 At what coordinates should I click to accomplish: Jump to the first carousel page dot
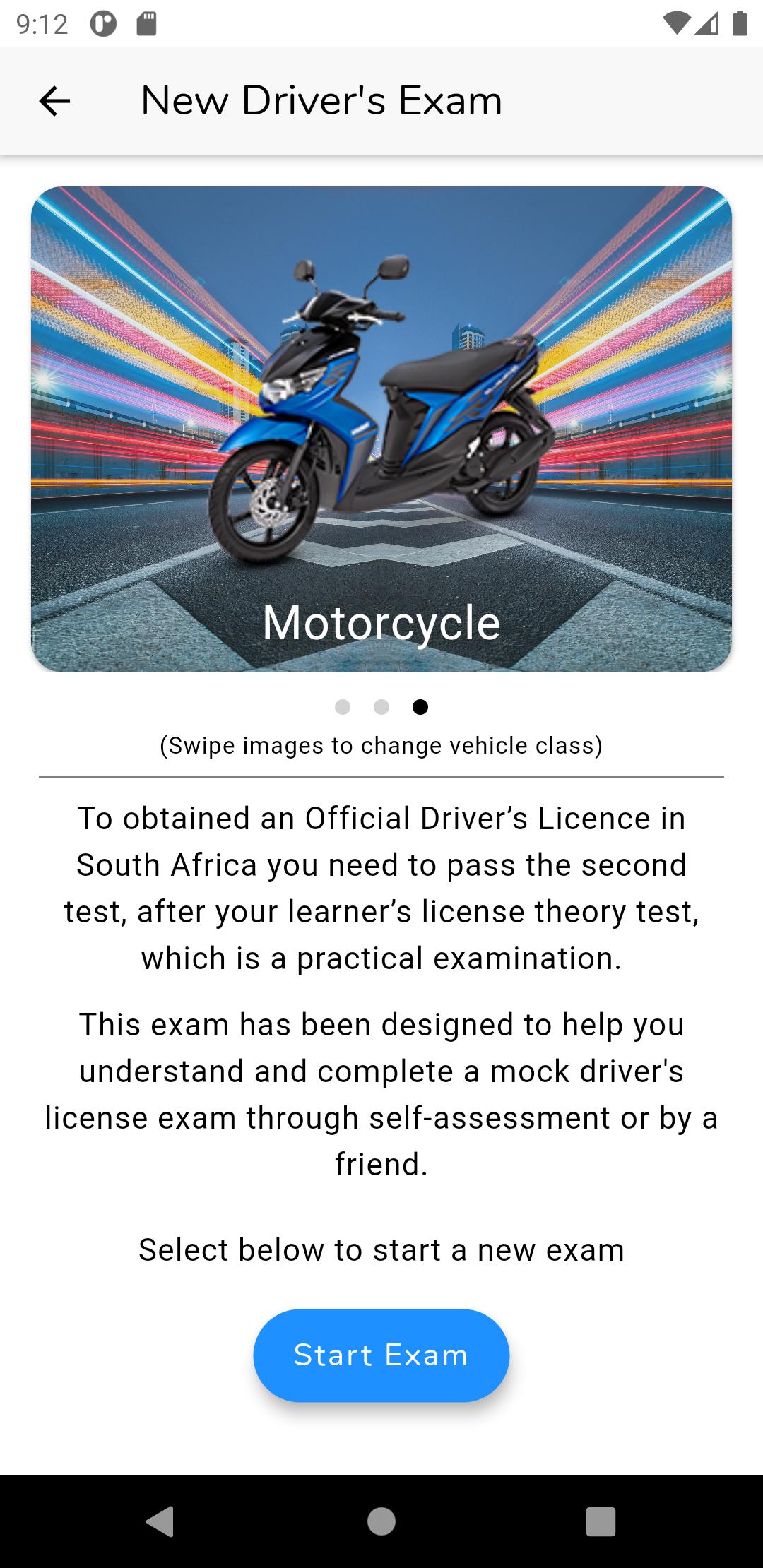(343, 707)
